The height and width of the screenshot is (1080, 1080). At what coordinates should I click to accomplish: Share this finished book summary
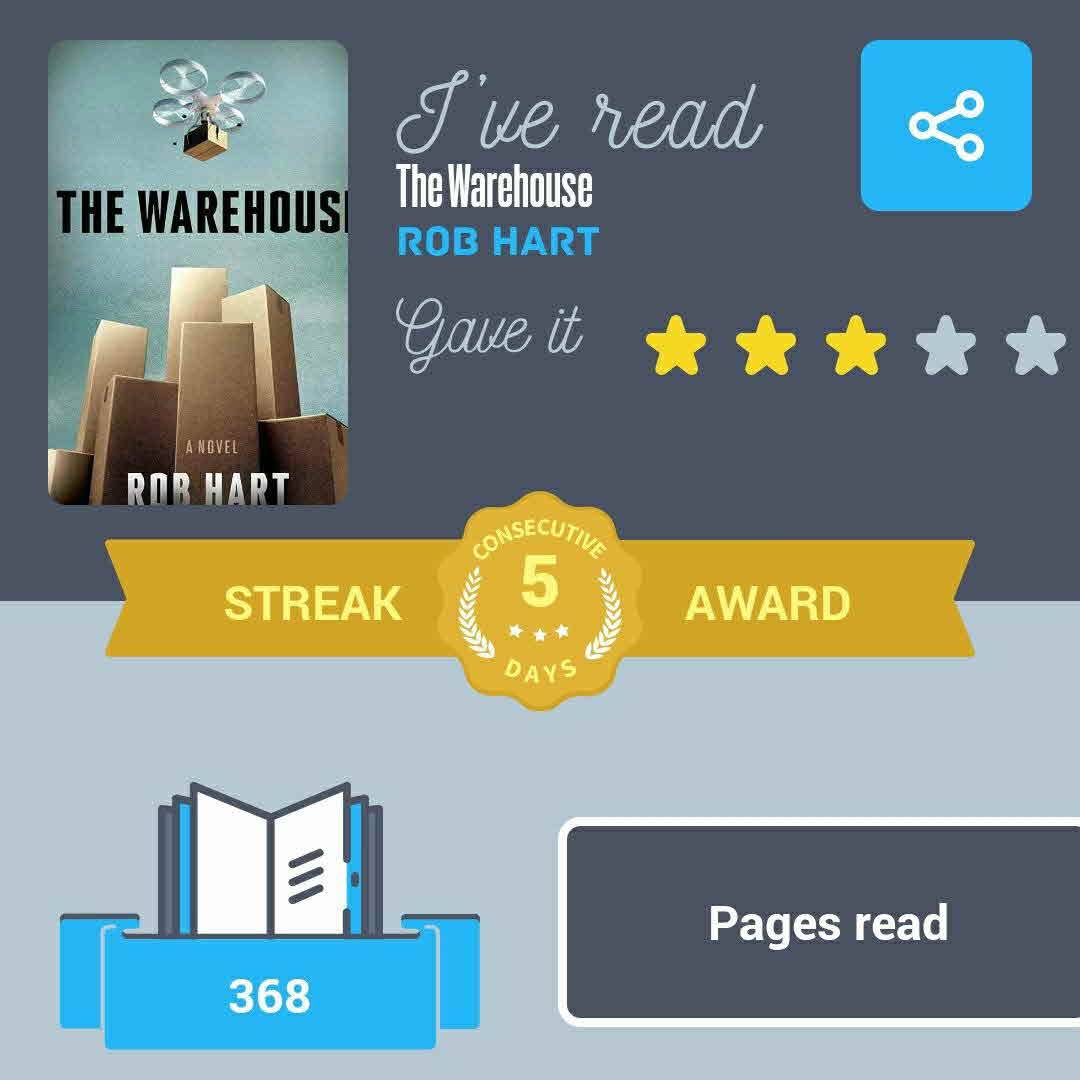click(945, 126)
